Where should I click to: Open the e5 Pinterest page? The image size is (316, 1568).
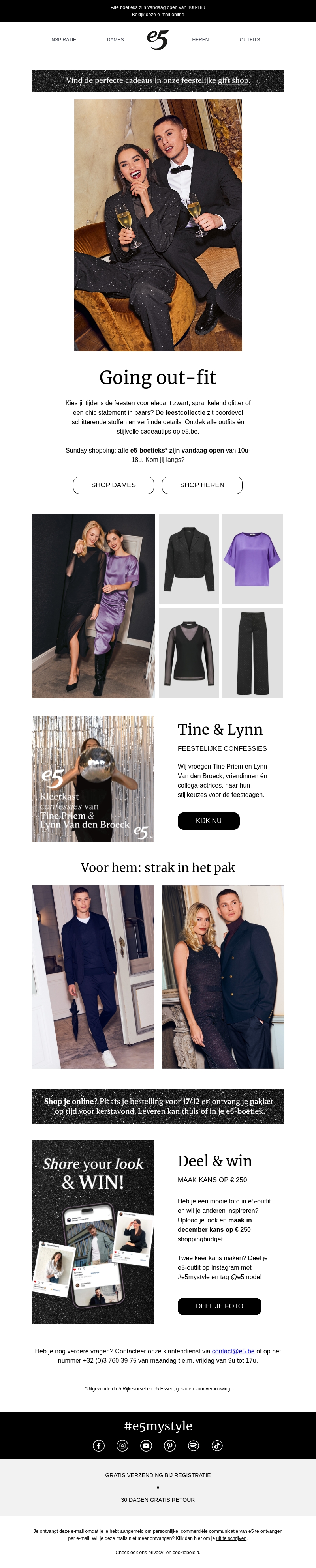(x=170, y=1446)
